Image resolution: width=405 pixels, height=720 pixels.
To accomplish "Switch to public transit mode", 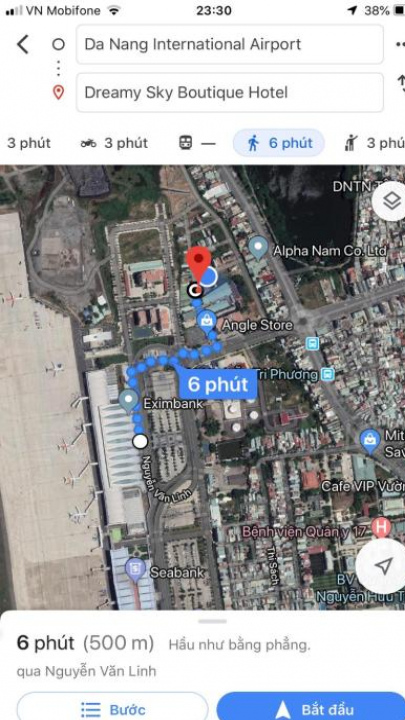I will 197,143.
